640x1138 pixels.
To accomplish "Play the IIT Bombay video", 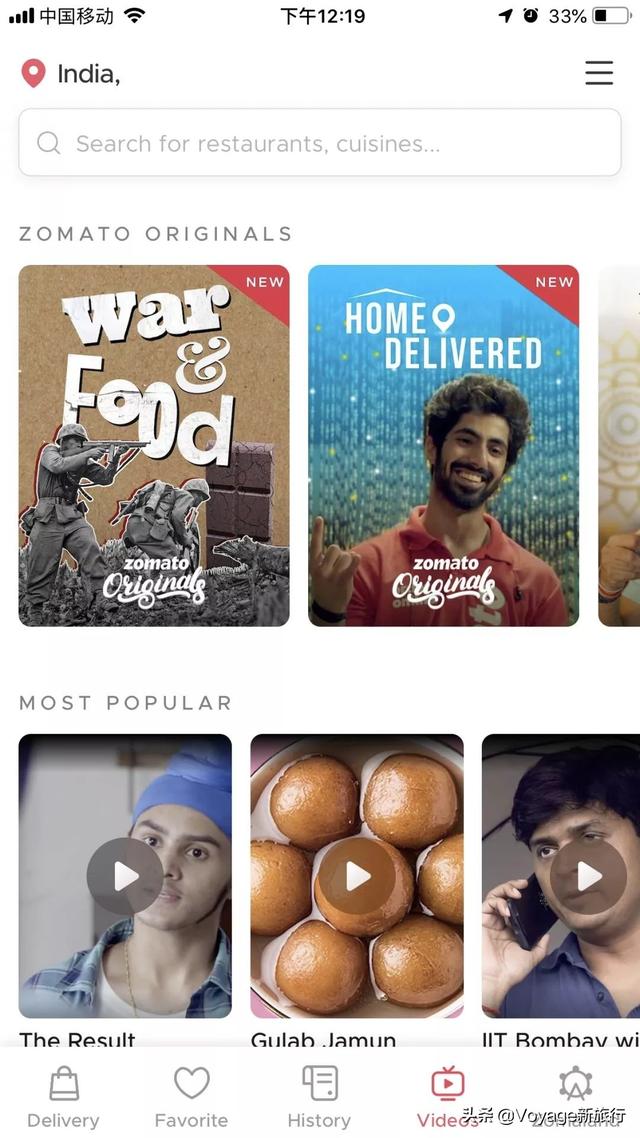I will pos(588,876).
